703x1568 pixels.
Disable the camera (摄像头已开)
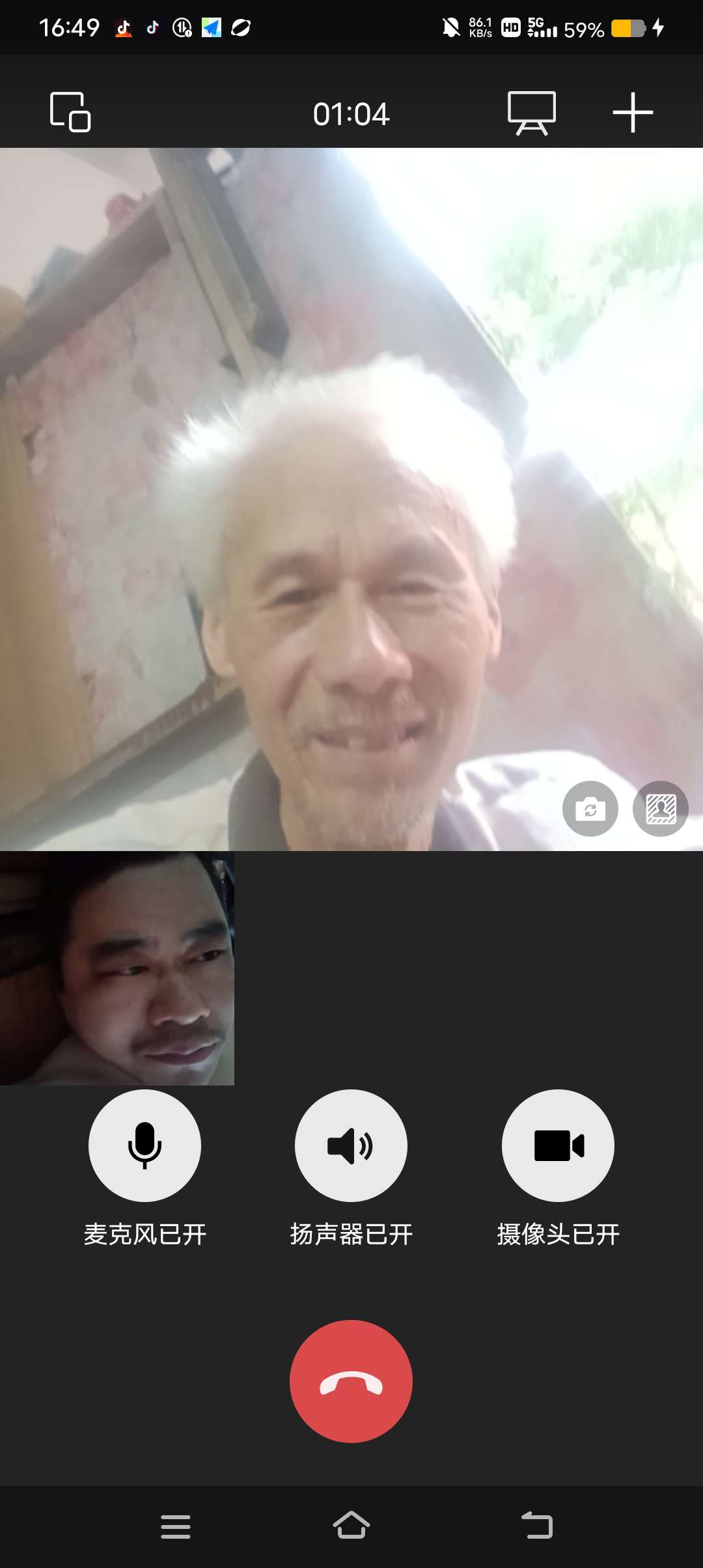click(x=558, y=1145)
